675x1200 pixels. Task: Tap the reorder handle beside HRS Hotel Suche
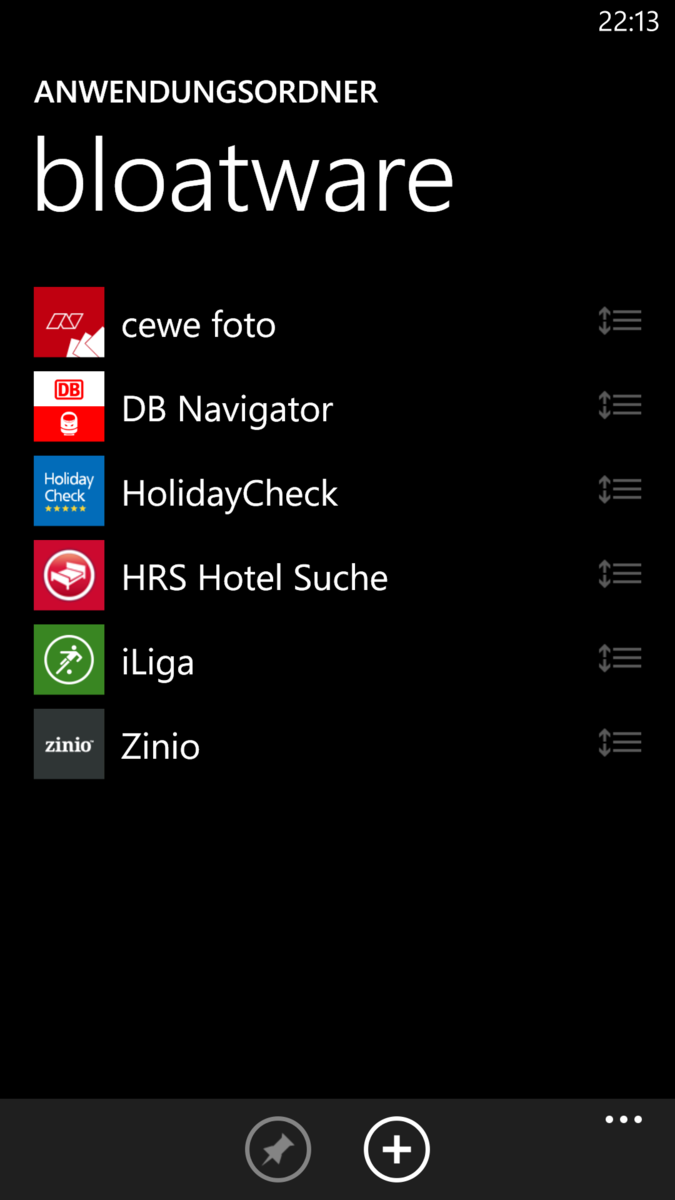coord(620,574)
